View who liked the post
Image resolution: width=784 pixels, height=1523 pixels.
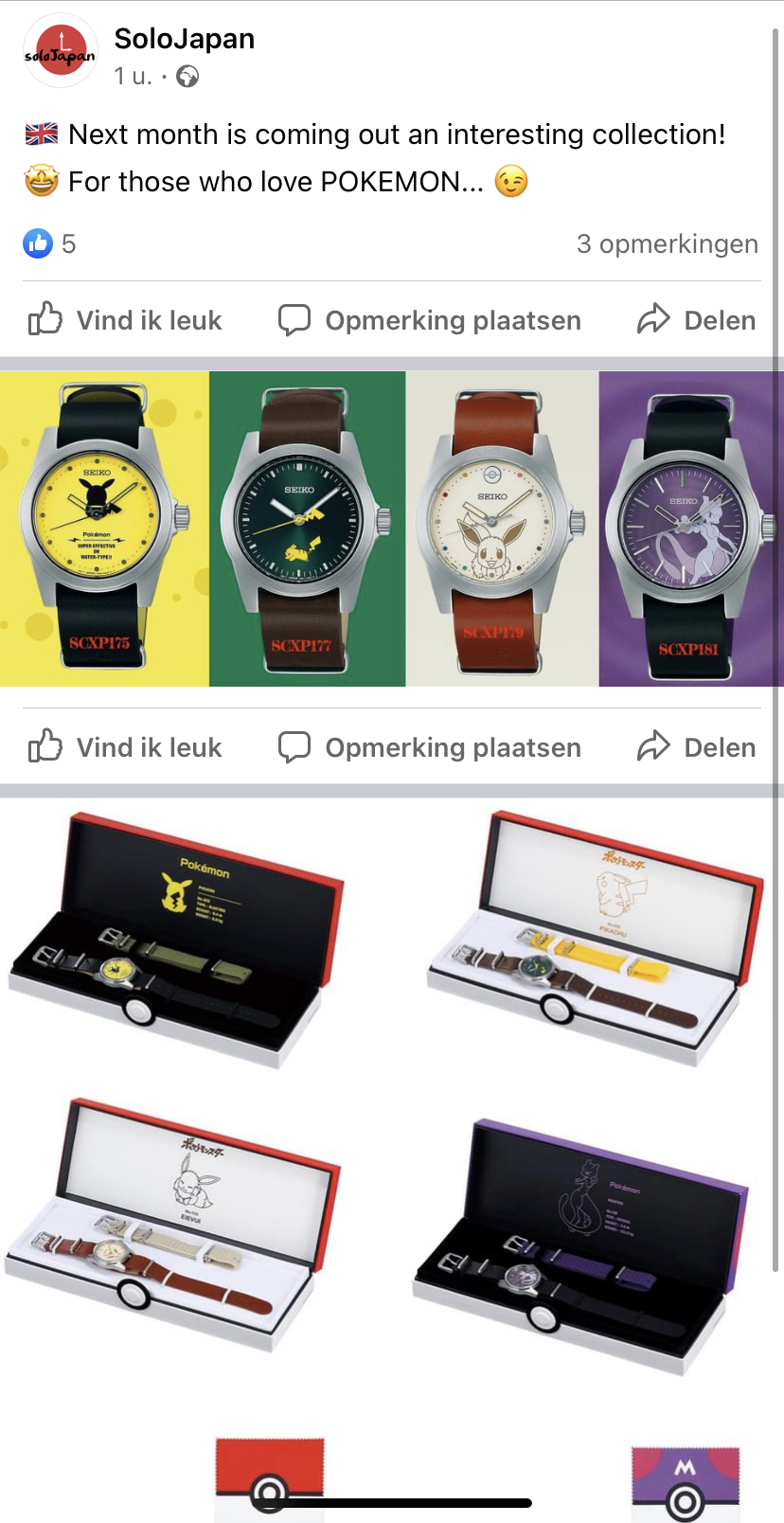click(x=49, y=243)
